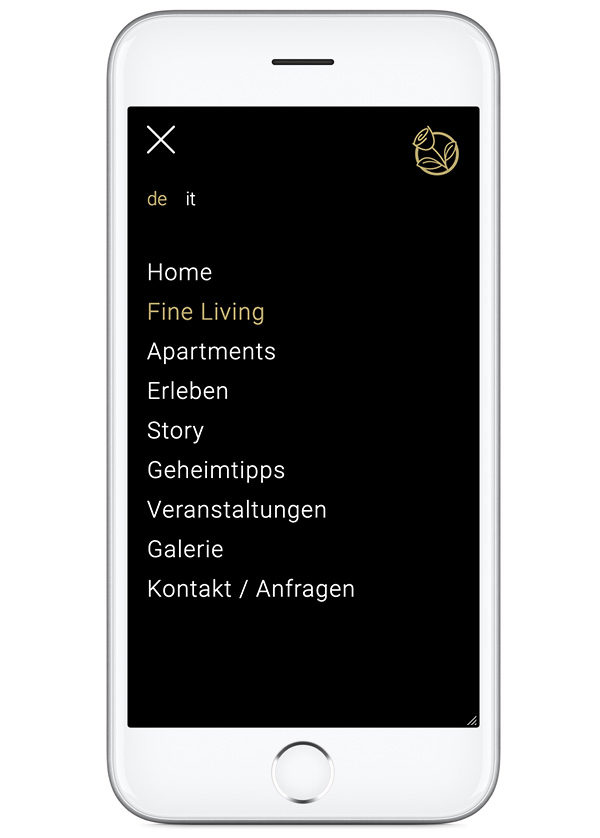The height and width of the screenshot is (838, 600).
Task: View Geheimtipps
Action: click(216, 470)
